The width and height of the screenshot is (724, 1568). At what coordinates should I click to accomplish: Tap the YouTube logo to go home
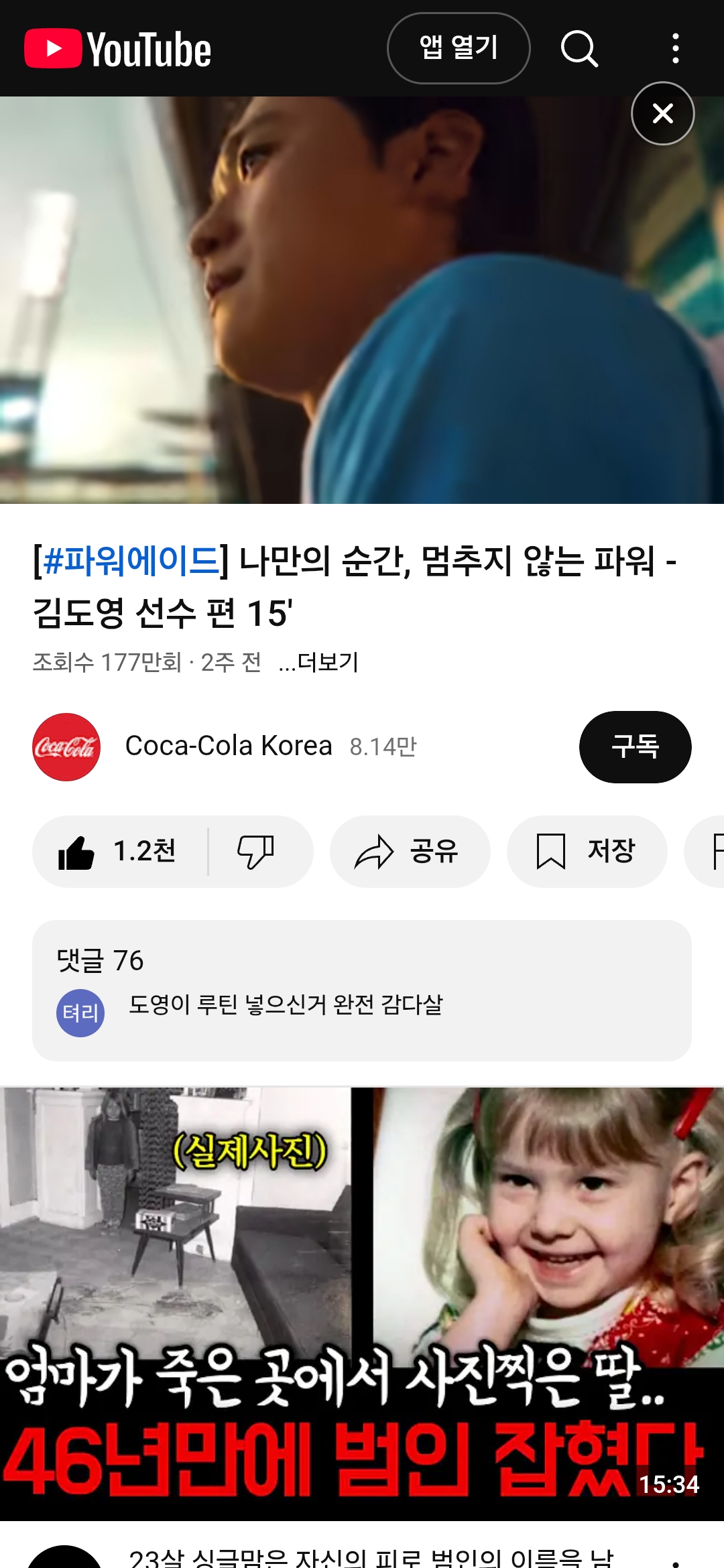coord(118,49)
